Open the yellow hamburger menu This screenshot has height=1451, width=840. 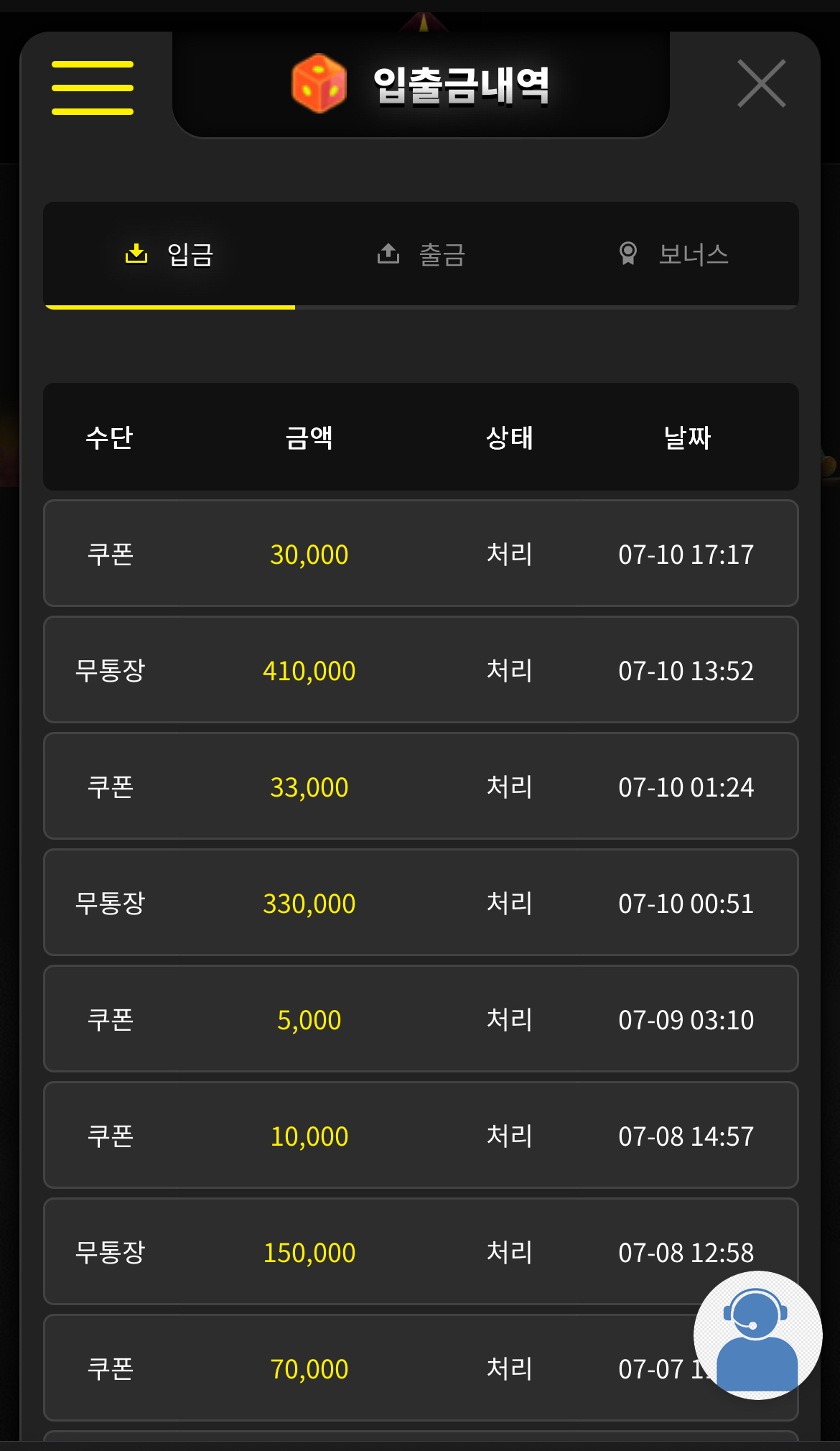[x=93, y=88]
